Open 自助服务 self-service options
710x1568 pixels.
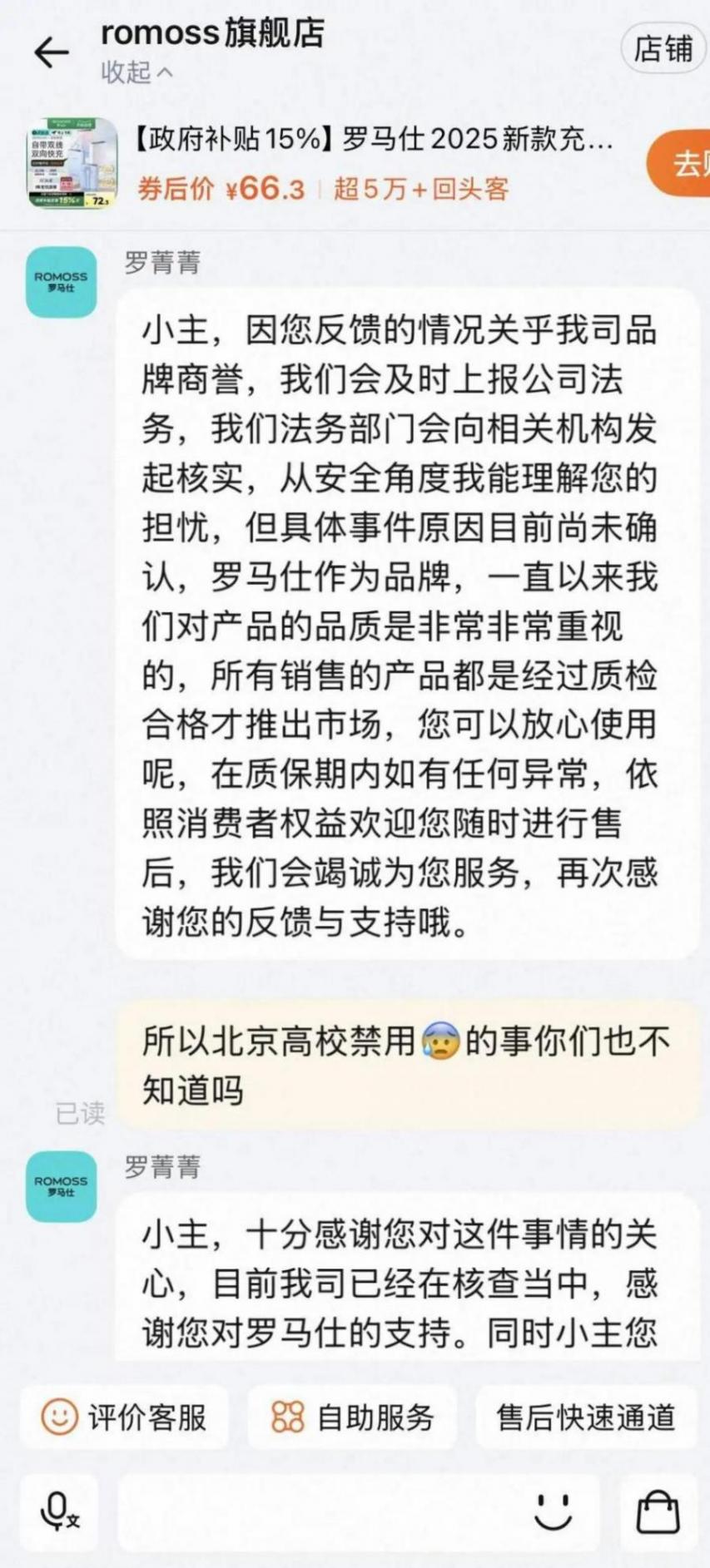pyautogui.click(x=353, y=1417)
